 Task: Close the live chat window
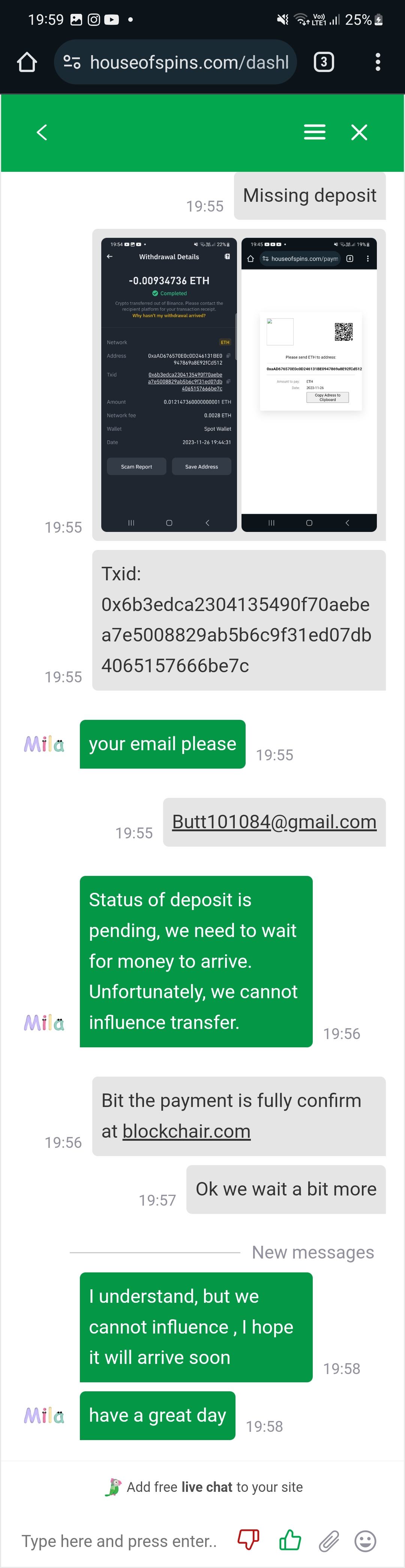point(359,132)
